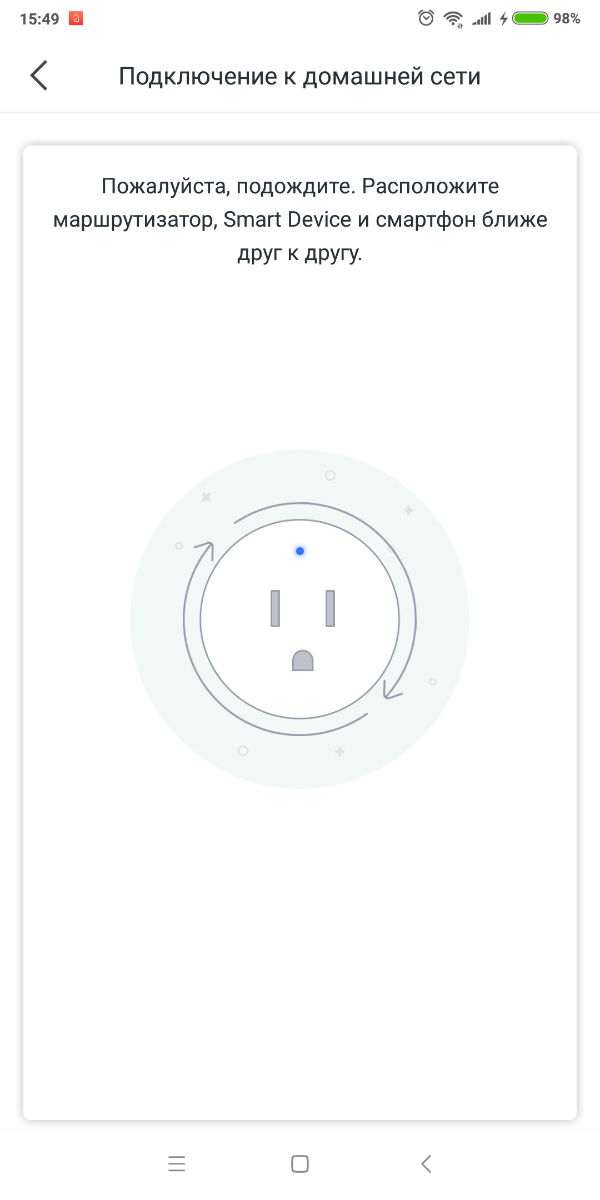The width and height of the screenshot is (600, 1200).
Task: Go back from the home network connection screen
Action: pos(39,76)
